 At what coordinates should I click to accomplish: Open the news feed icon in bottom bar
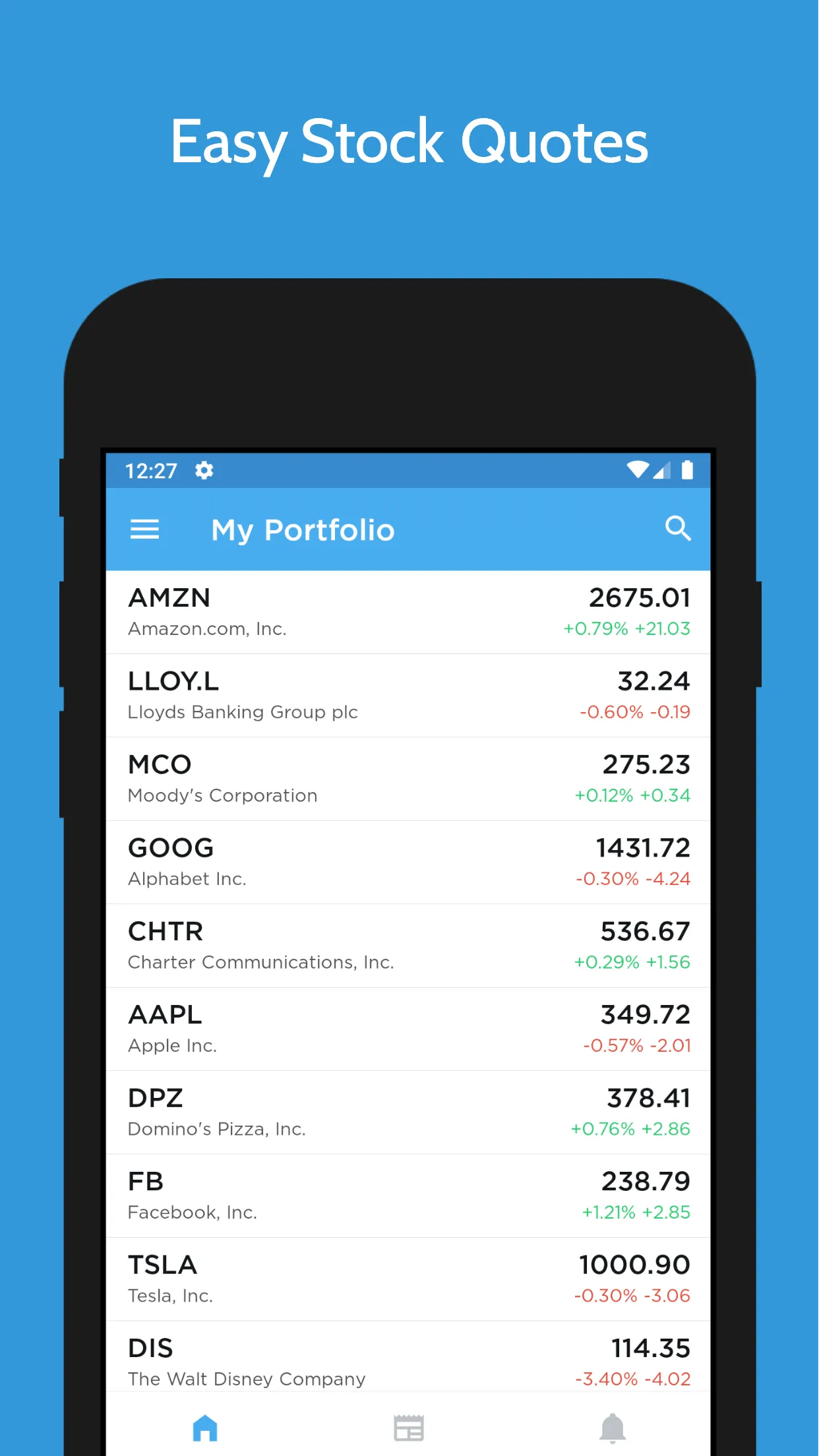[x=409, y=1426]
